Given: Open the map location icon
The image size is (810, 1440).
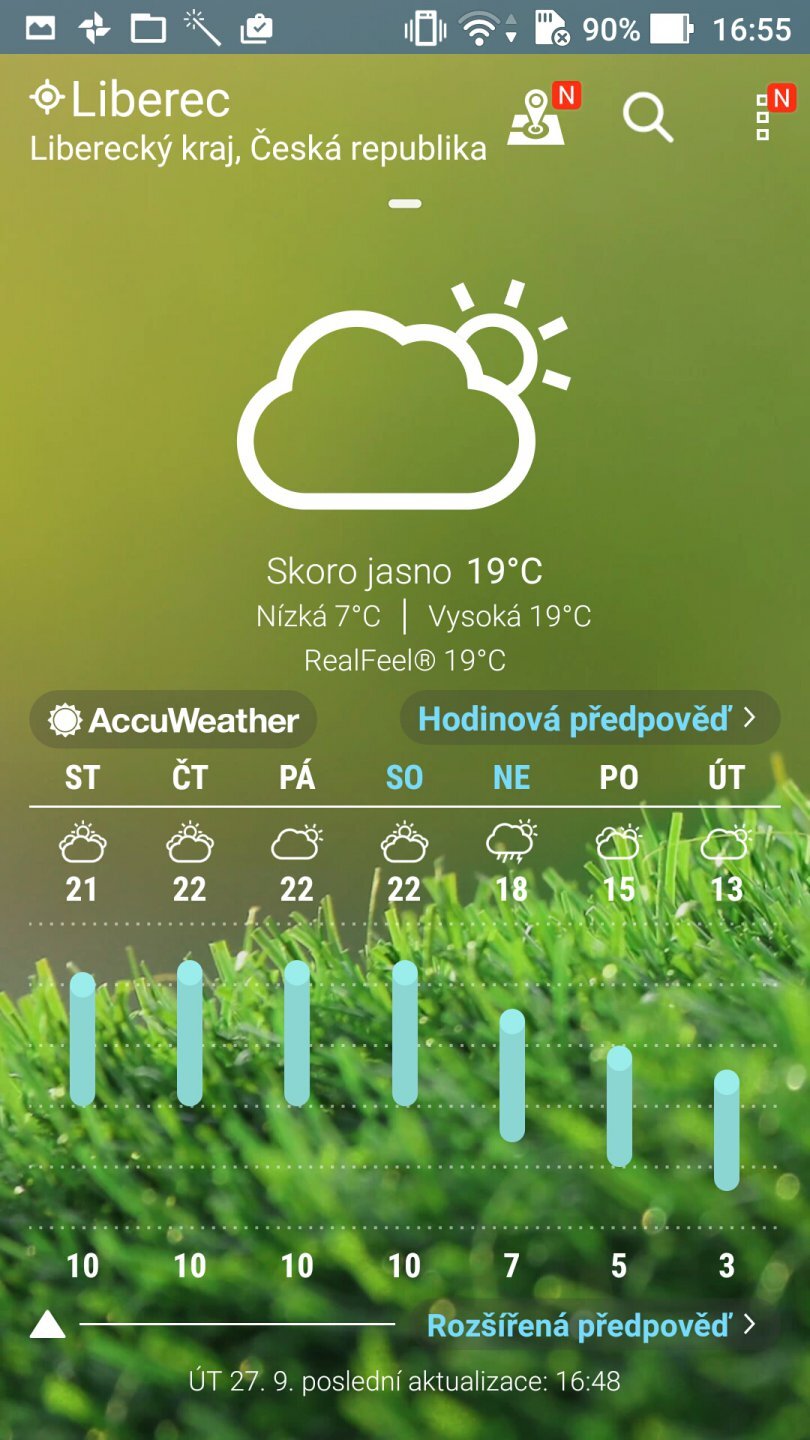Looking at the screenshot, I should tap(538, 119).
